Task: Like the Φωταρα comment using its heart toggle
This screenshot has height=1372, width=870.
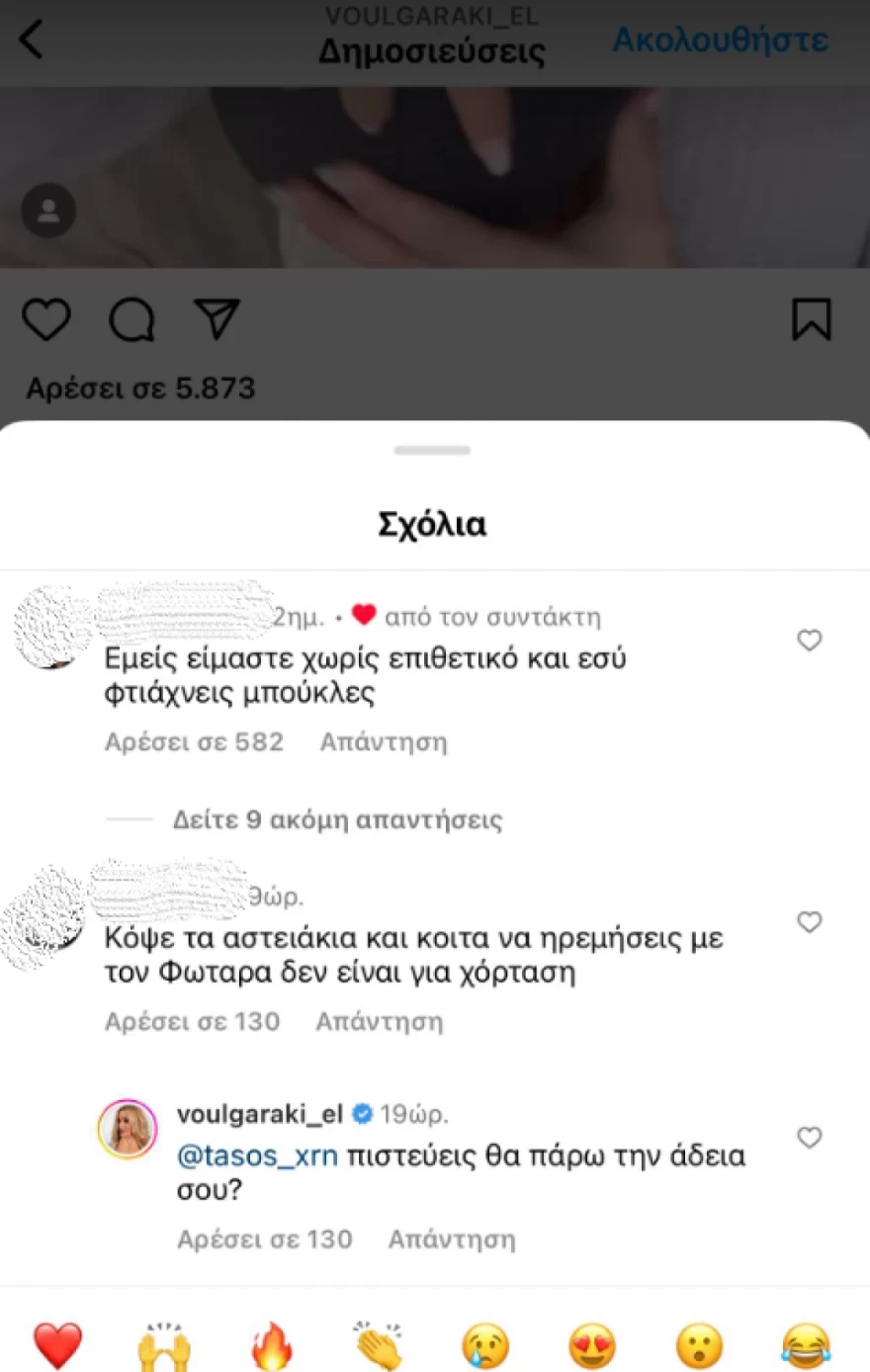Action: (810, 921)
